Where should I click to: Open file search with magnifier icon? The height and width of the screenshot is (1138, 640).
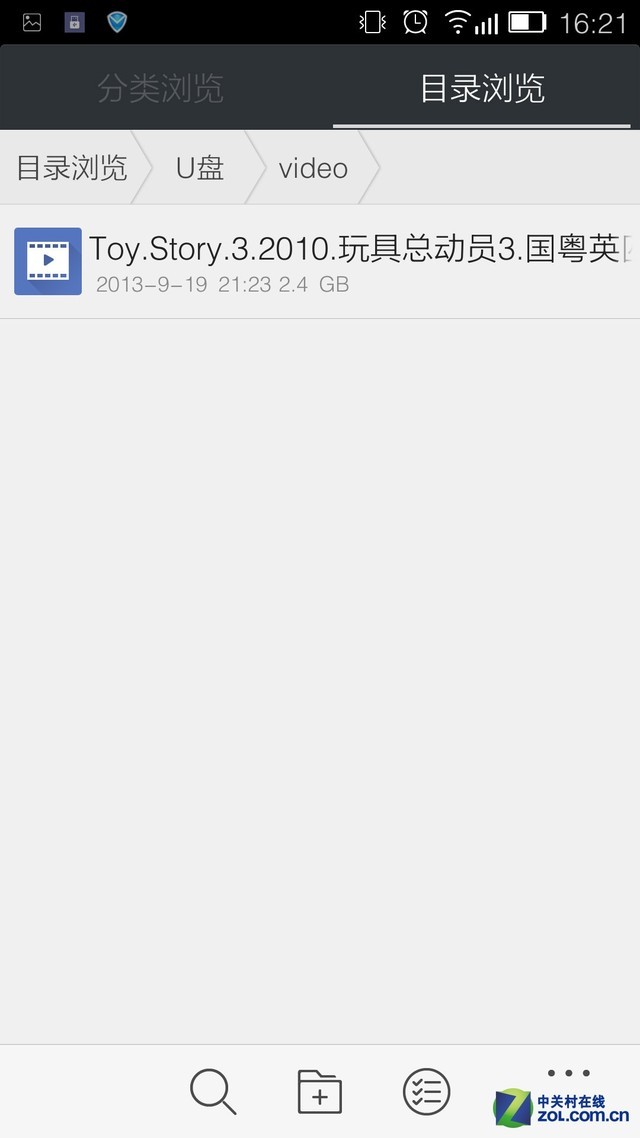[212, 1091]
